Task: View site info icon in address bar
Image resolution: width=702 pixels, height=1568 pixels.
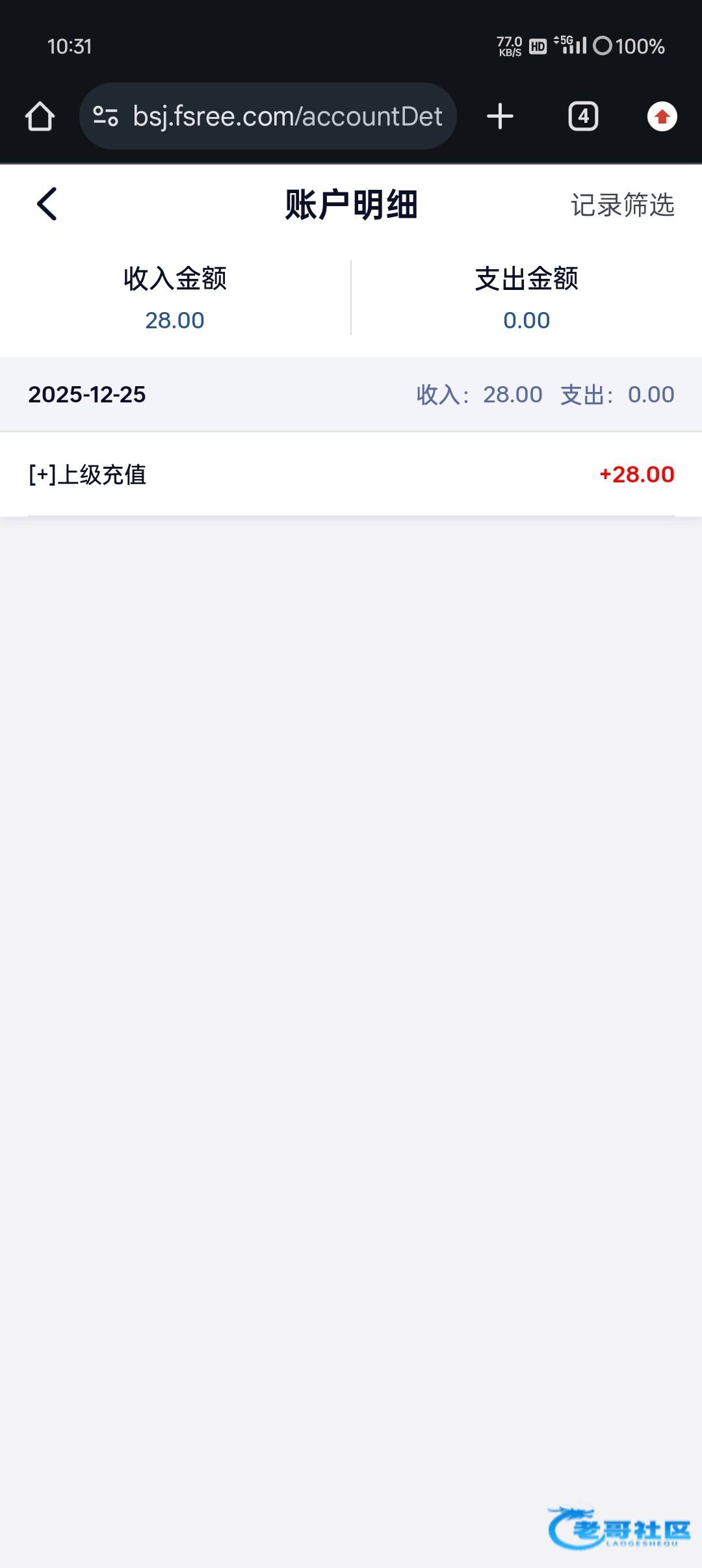Action: click(105, 117)
